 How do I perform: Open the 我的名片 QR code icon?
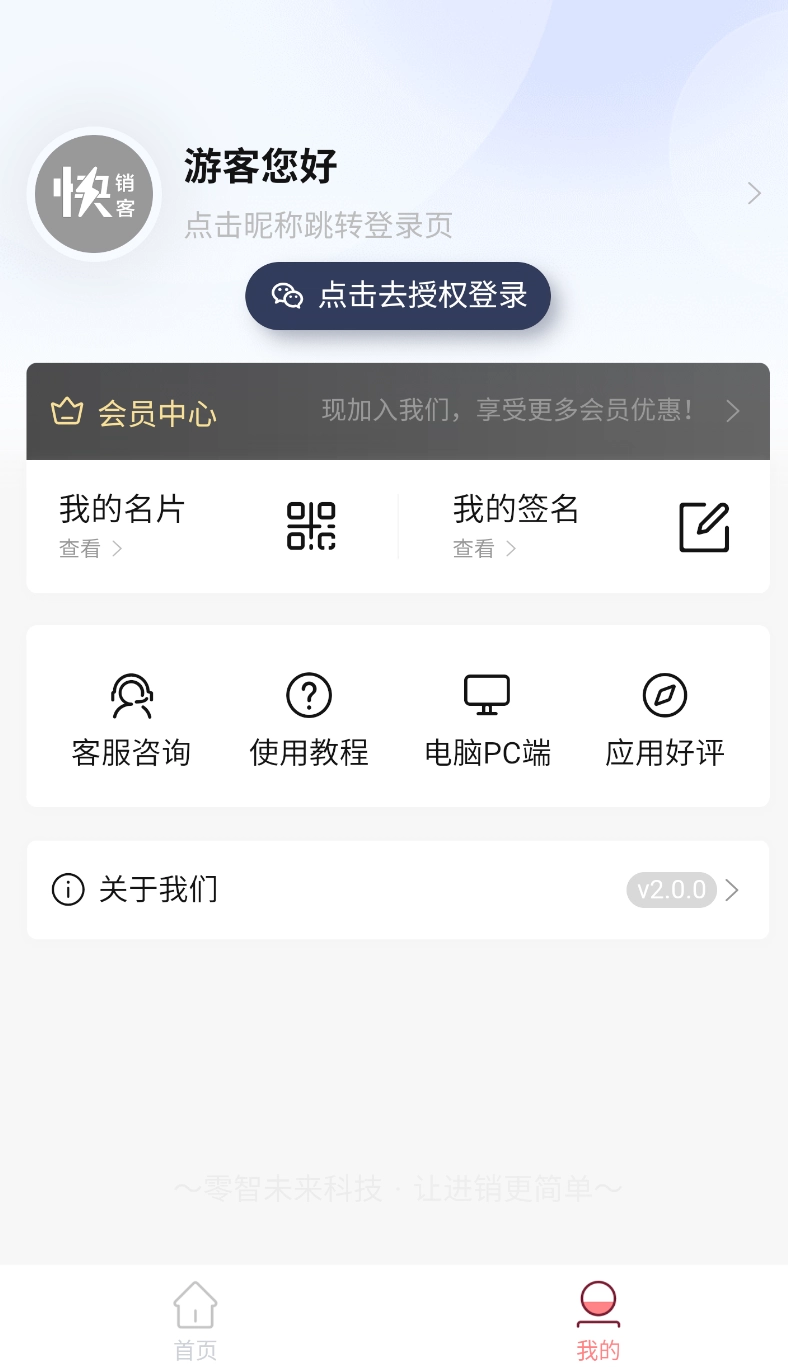click(x=312, y=525)
